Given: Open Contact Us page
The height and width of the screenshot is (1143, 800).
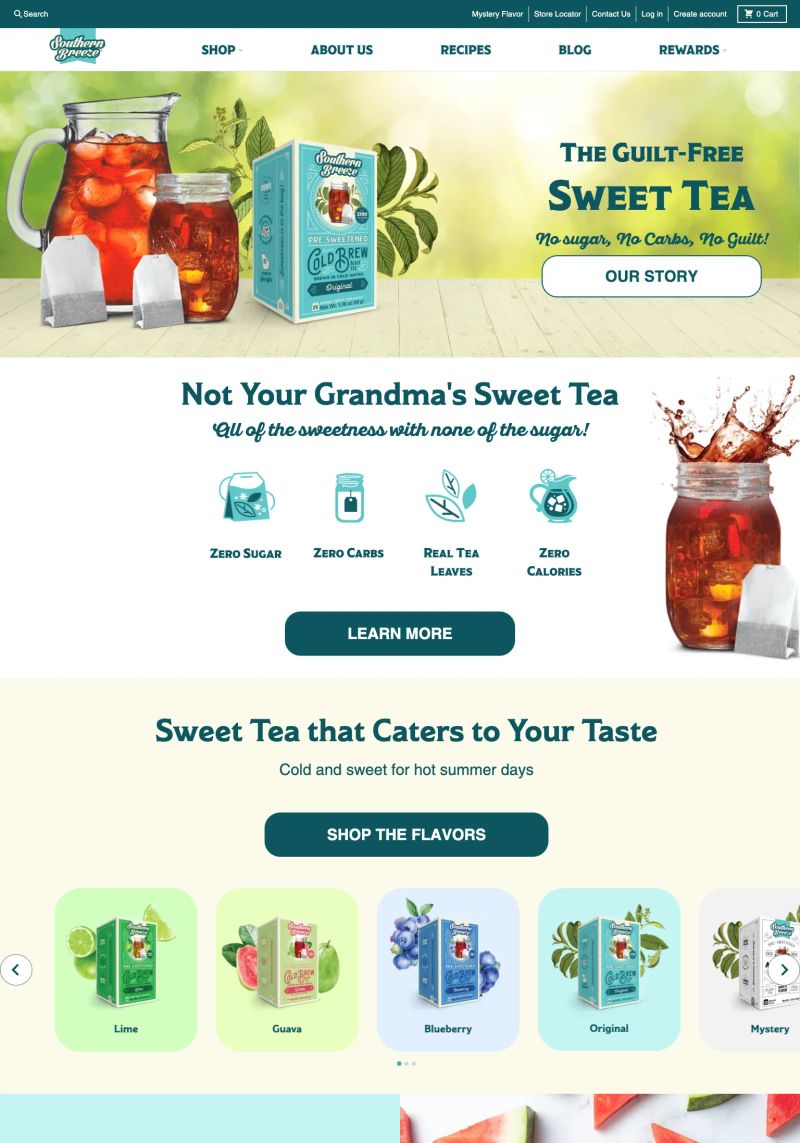Looking at the screenshot, I should click(611, 14).
